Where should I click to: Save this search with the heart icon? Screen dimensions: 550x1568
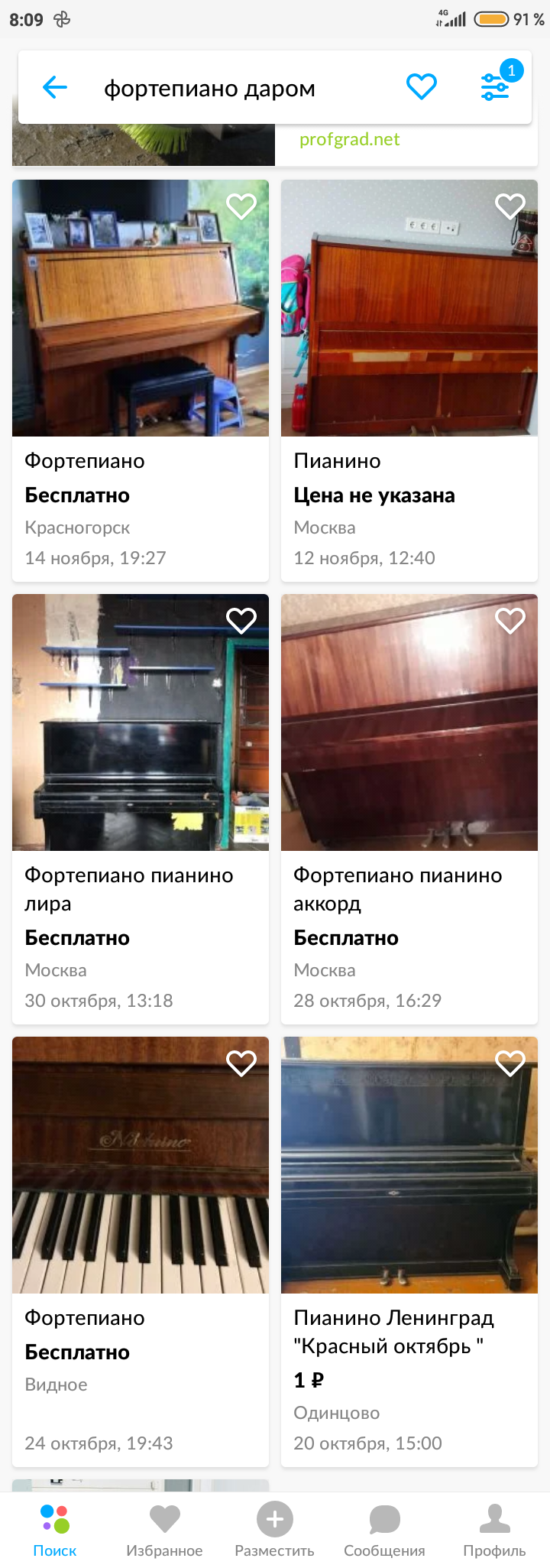421,87
